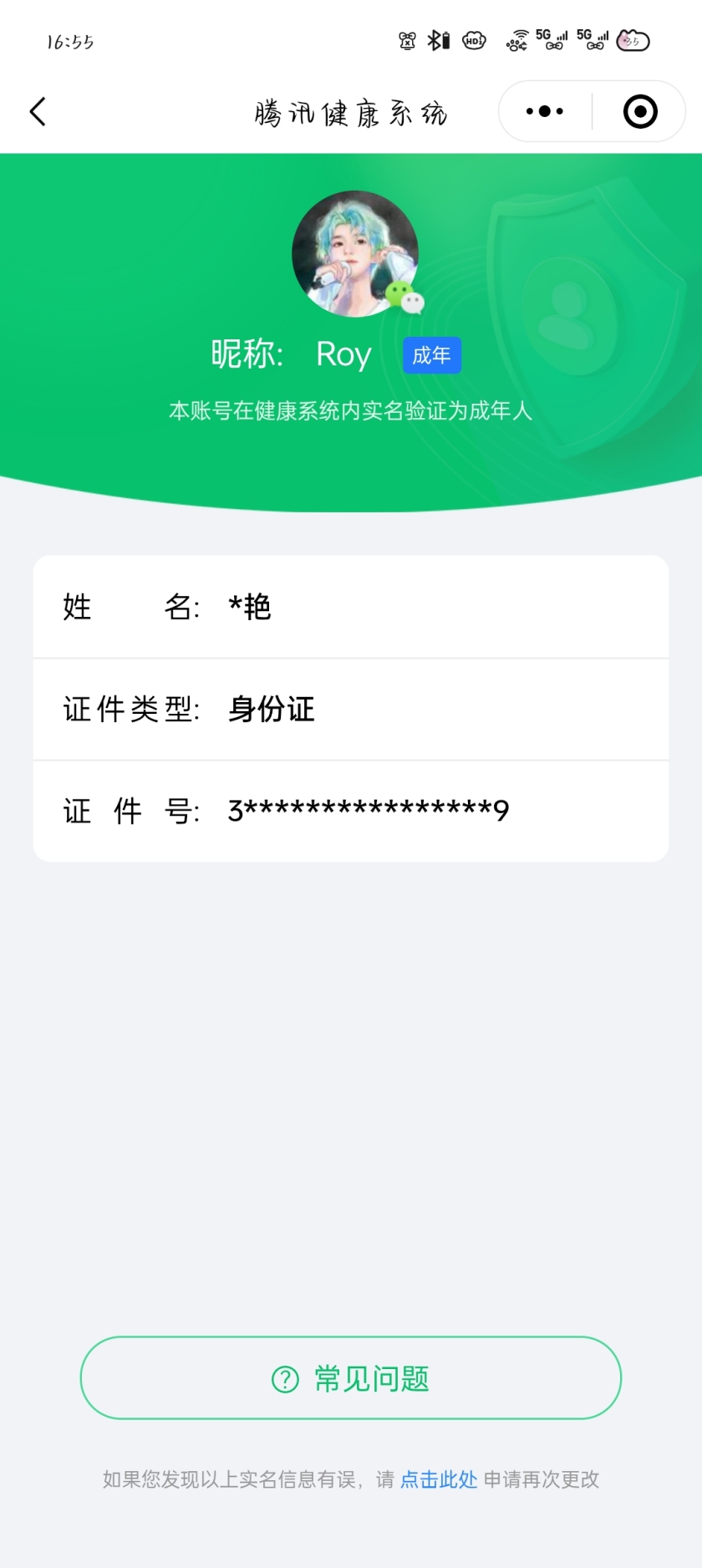Image resolution: width=702 pixels, height=1568 pixels.
Task: Close the mini program with circle button
Action: [x=640, y=111]
